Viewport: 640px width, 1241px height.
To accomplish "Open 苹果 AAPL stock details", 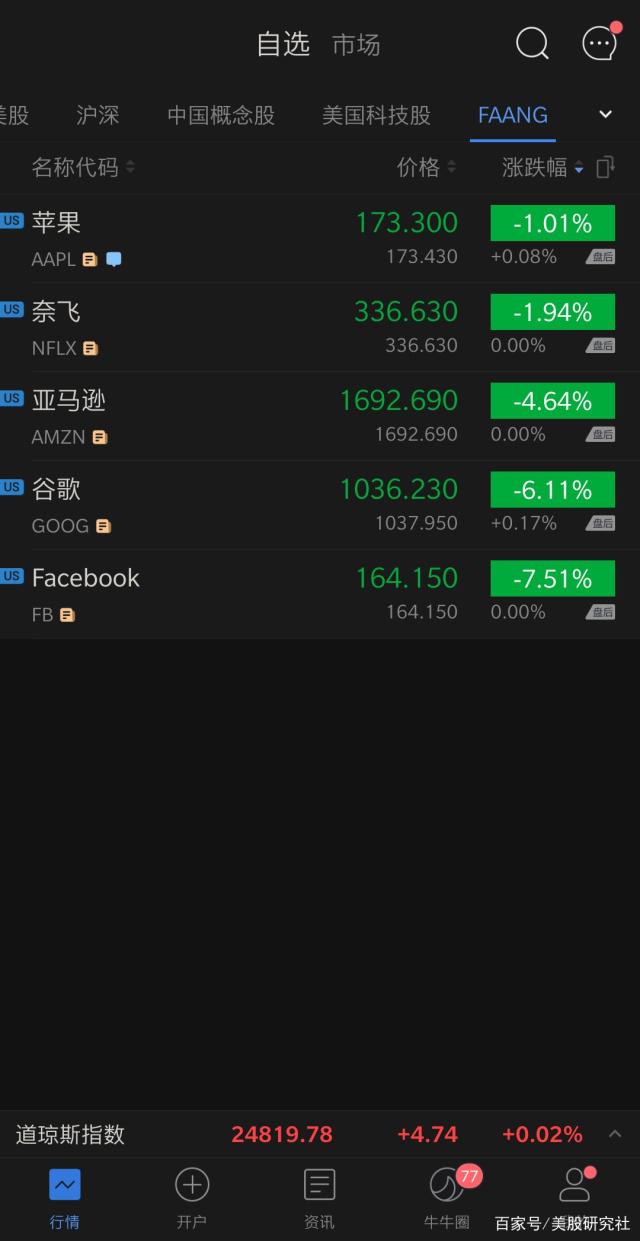I will [200, 238].
